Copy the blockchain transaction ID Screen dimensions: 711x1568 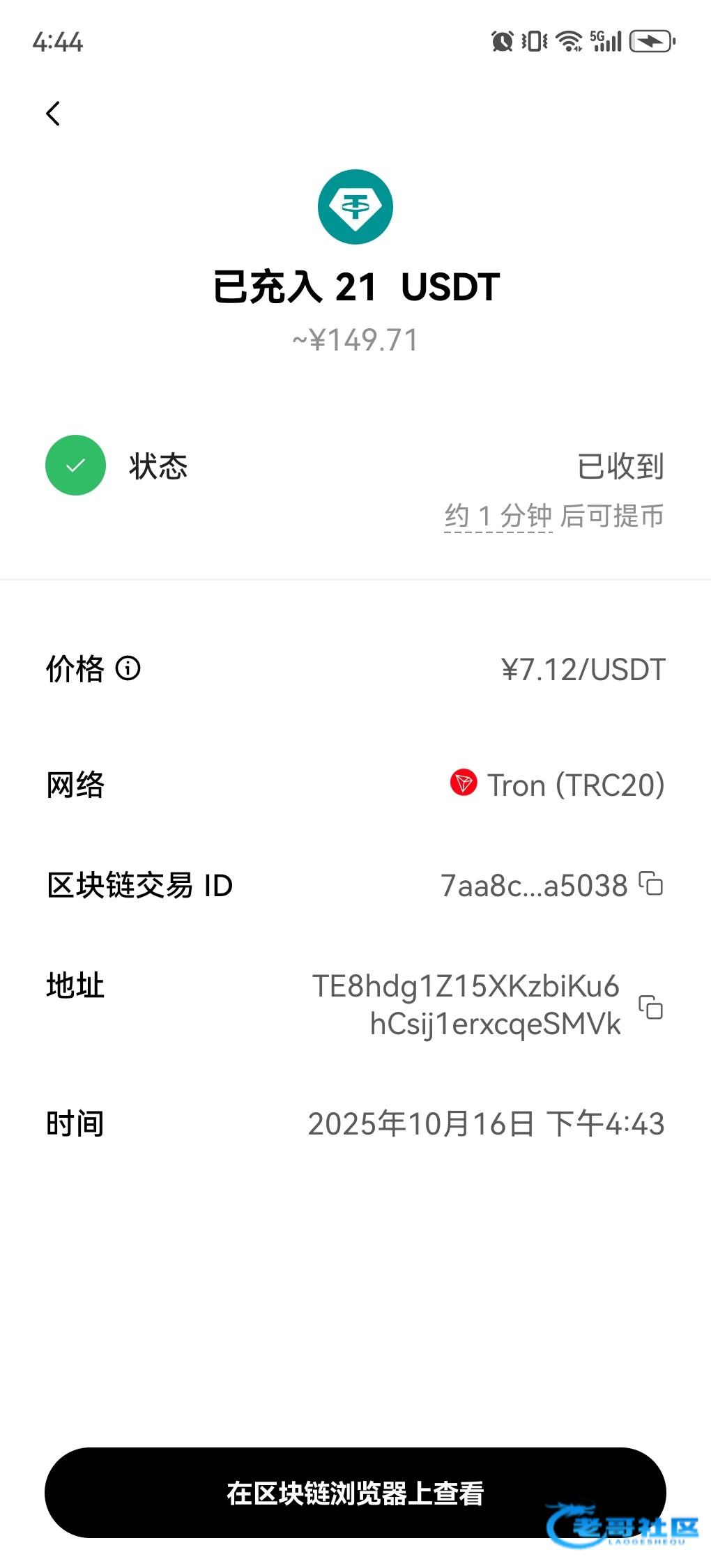coord(651,884)
